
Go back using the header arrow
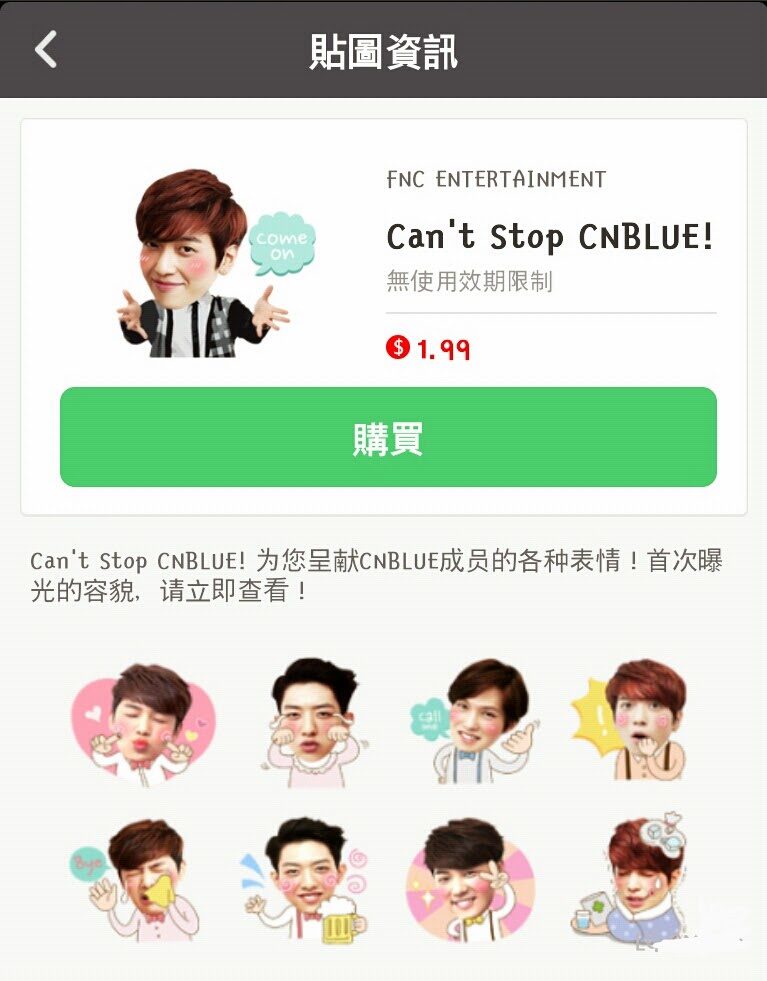point(46,49)
